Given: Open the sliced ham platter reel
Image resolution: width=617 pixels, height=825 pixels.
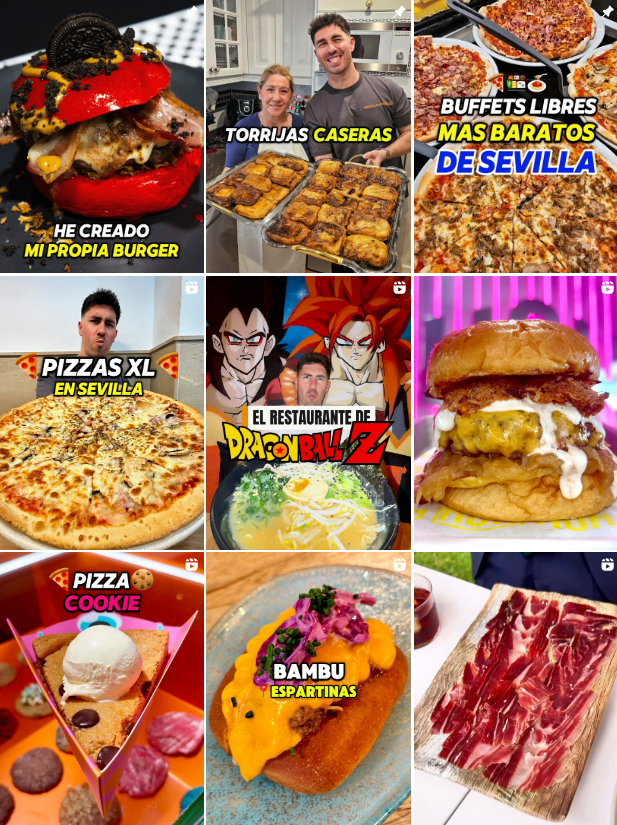Looking at the screenshot, I should point(515,689).
